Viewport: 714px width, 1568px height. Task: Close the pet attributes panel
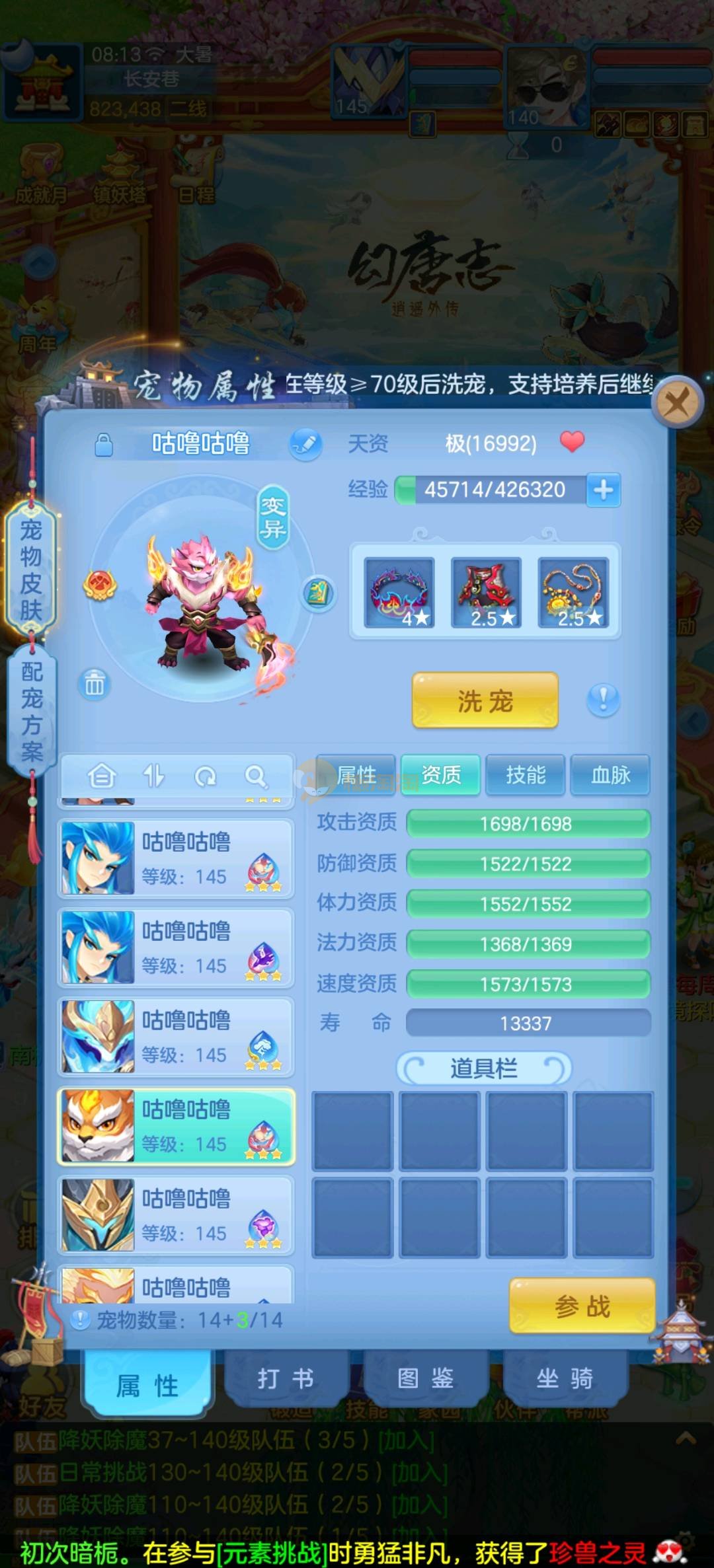[677, 401]
